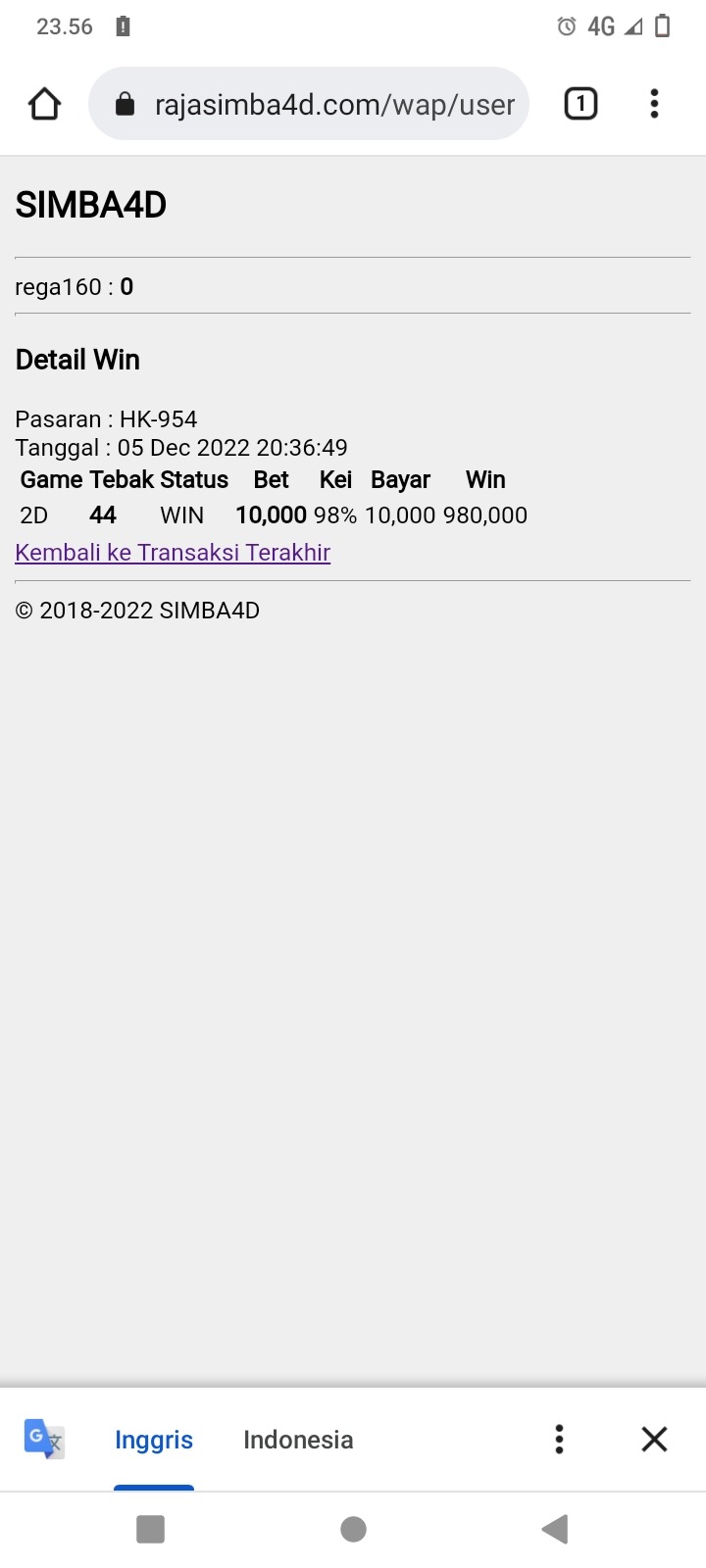Go to the browser home page
The width and height of the screenshot is (706, 1568).
point(45,104)
